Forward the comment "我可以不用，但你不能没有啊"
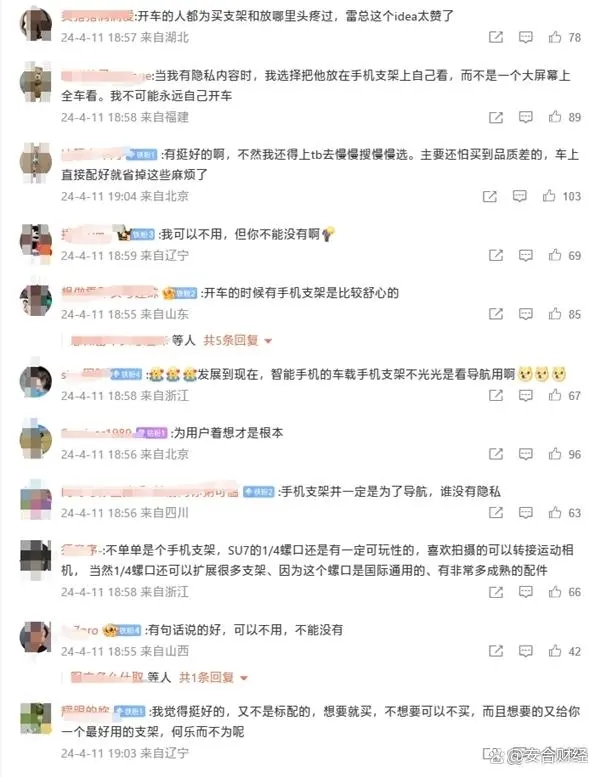This screenshot has width=600, height=777. tap(496, 256)
